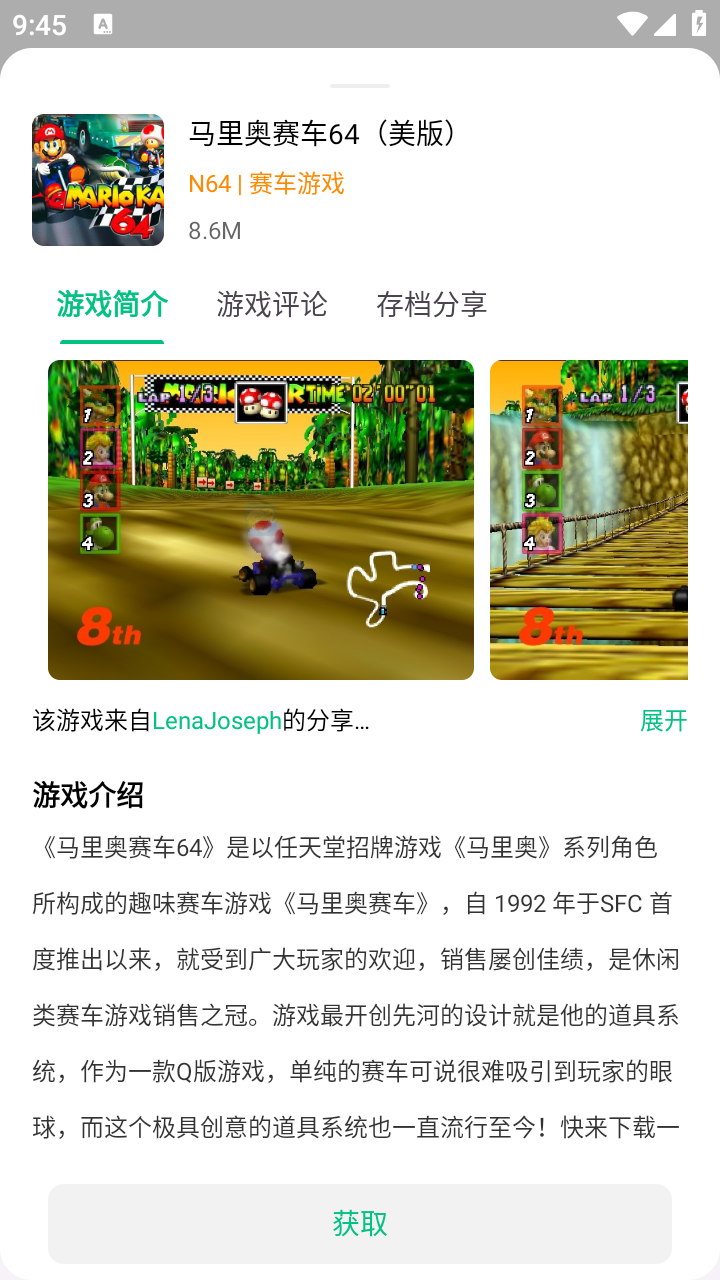
Task: Select the 游戏简介 tab
Action: pos(112,305)
